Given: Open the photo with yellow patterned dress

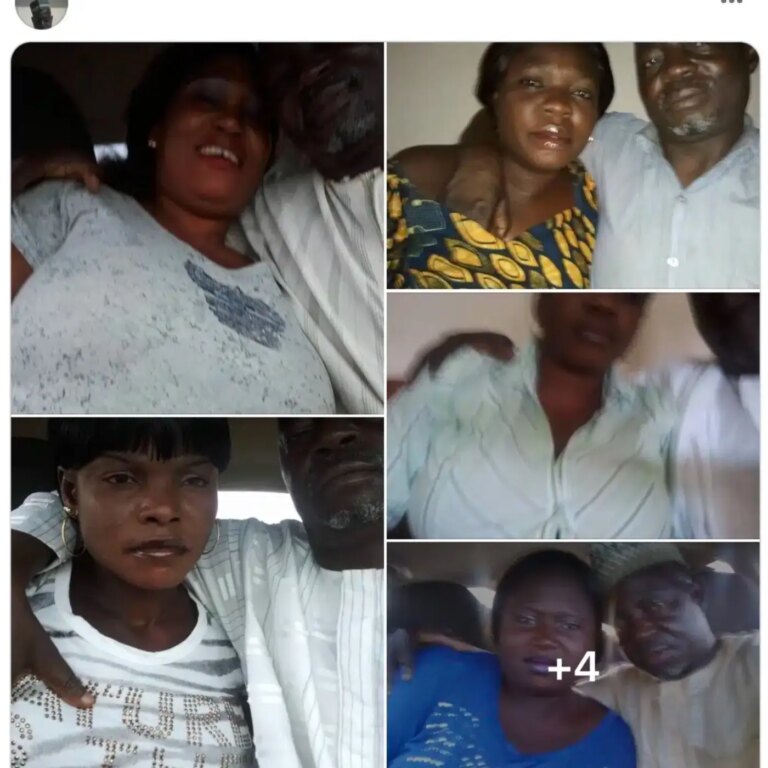Looking at the screenshot, I should click(573, 166).
